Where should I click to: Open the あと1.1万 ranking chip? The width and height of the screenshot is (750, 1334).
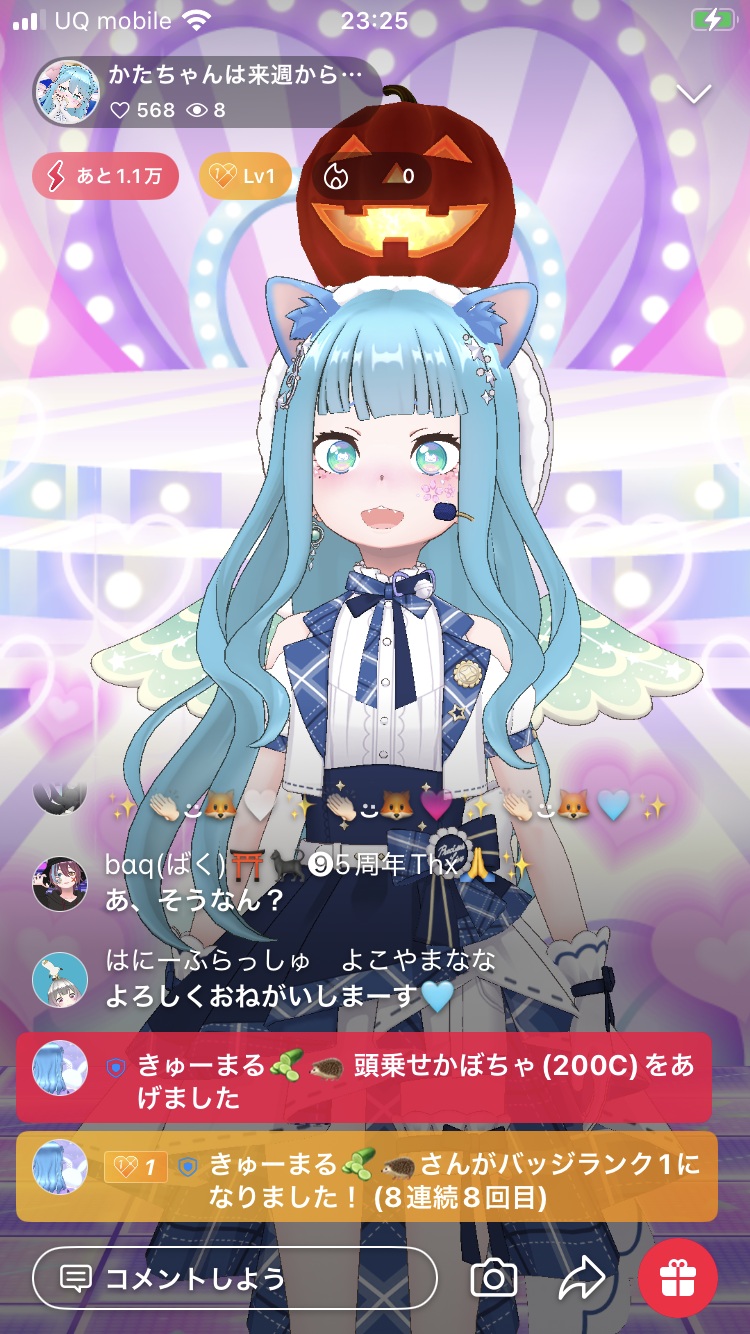pos(105,177)
